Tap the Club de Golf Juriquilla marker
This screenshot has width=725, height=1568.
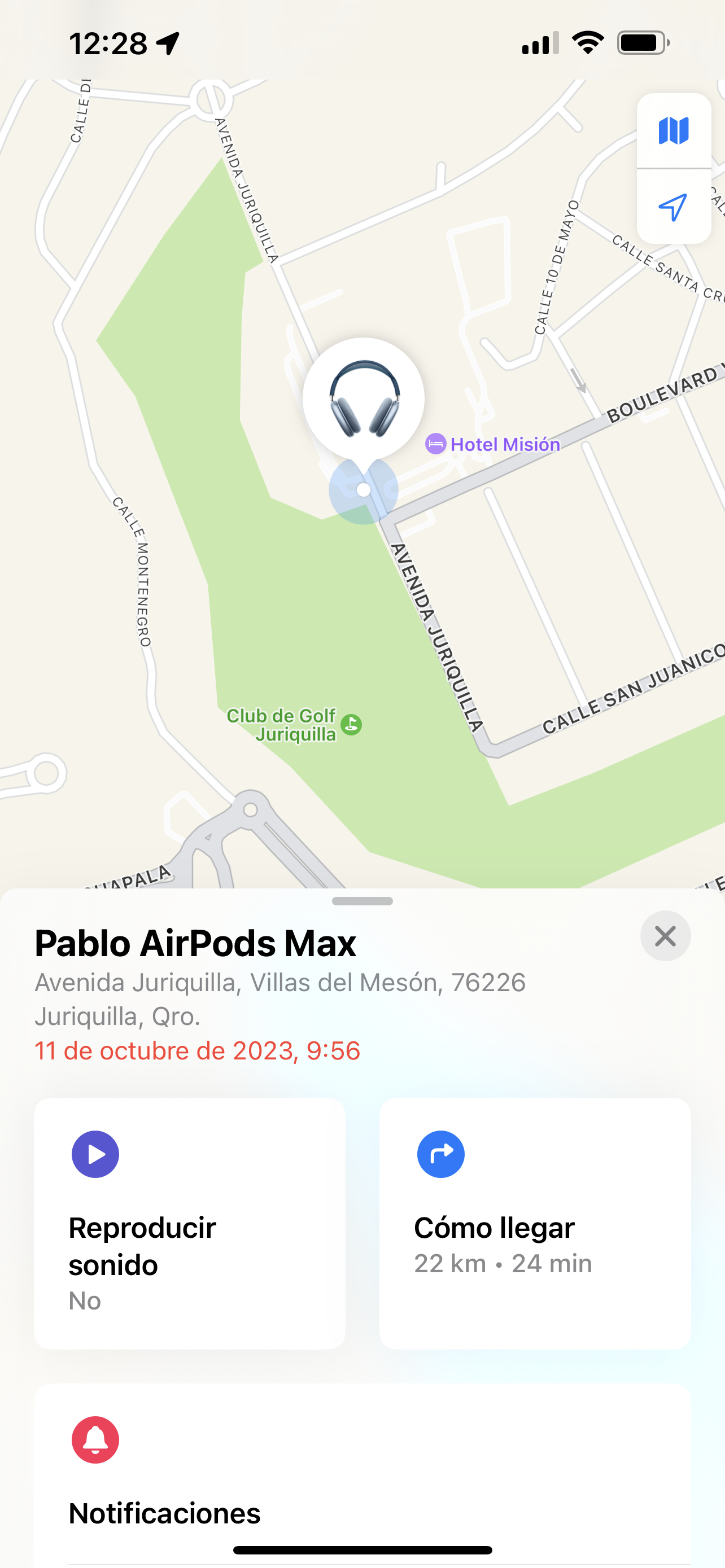[351, 724]
